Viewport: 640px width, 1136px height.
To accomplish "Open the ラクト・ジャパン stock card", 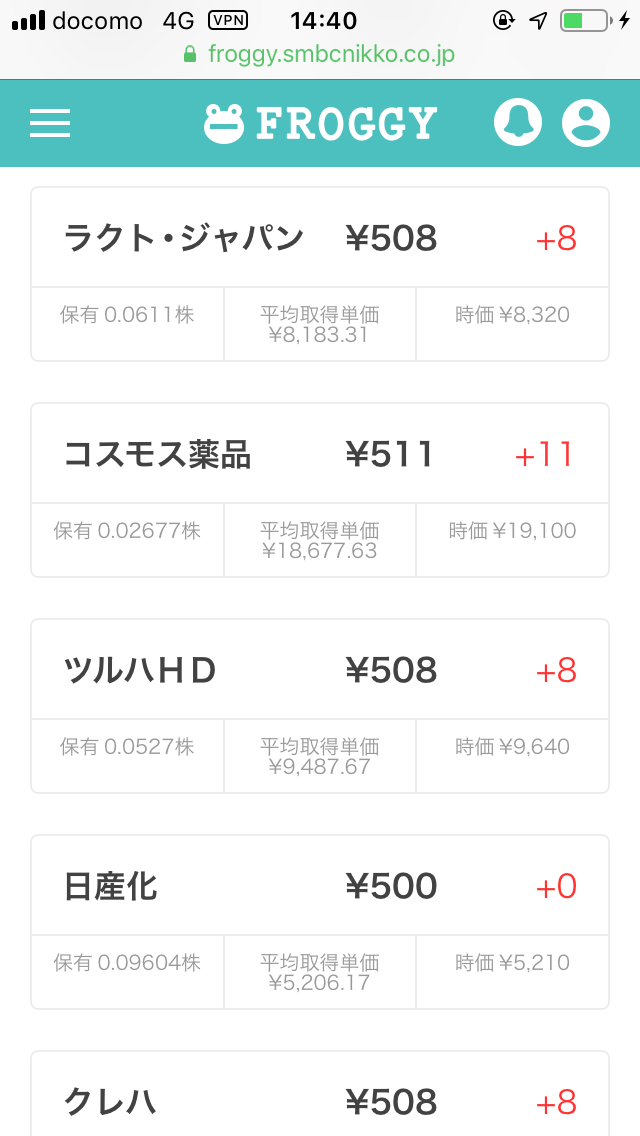I will pos(320,240).
